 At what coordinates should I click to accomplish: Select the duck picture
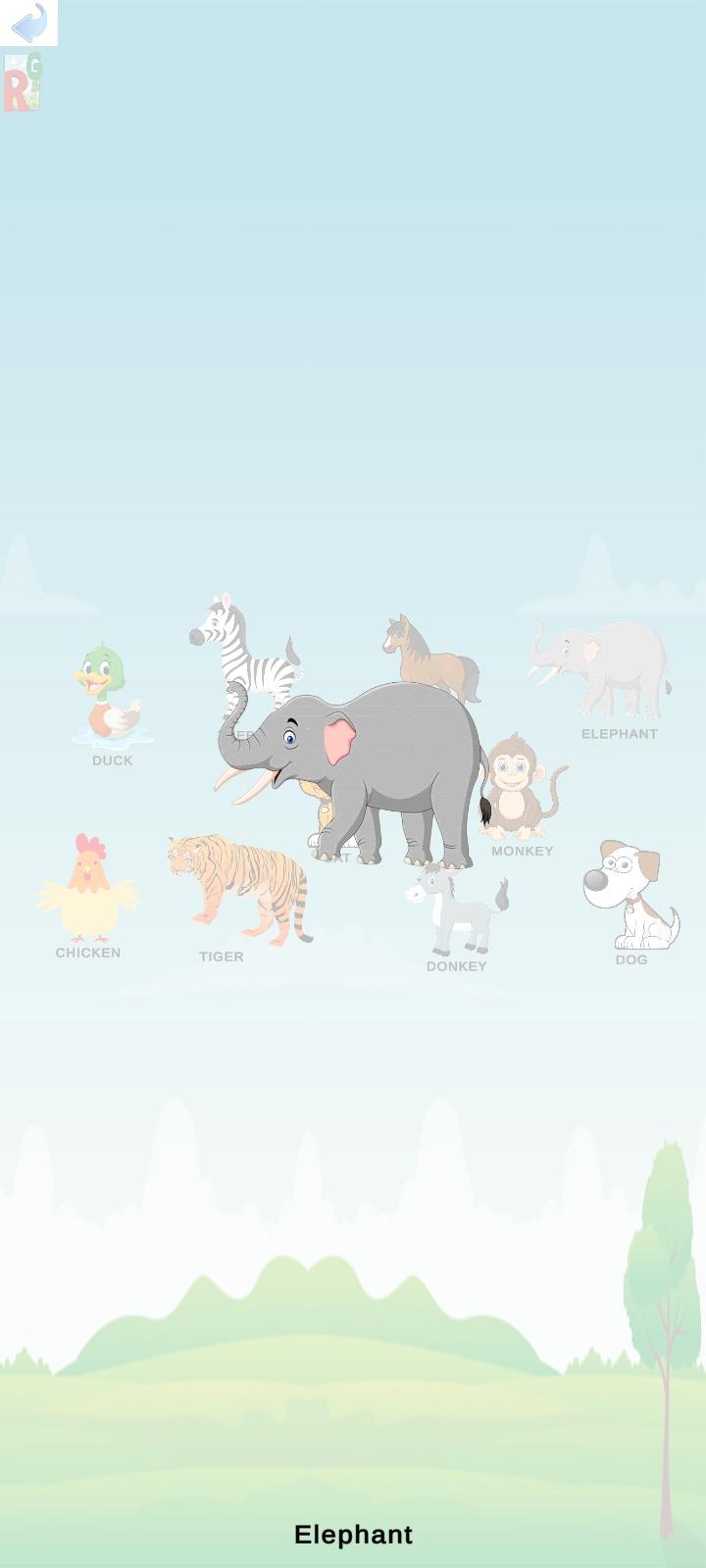[110, 694]
